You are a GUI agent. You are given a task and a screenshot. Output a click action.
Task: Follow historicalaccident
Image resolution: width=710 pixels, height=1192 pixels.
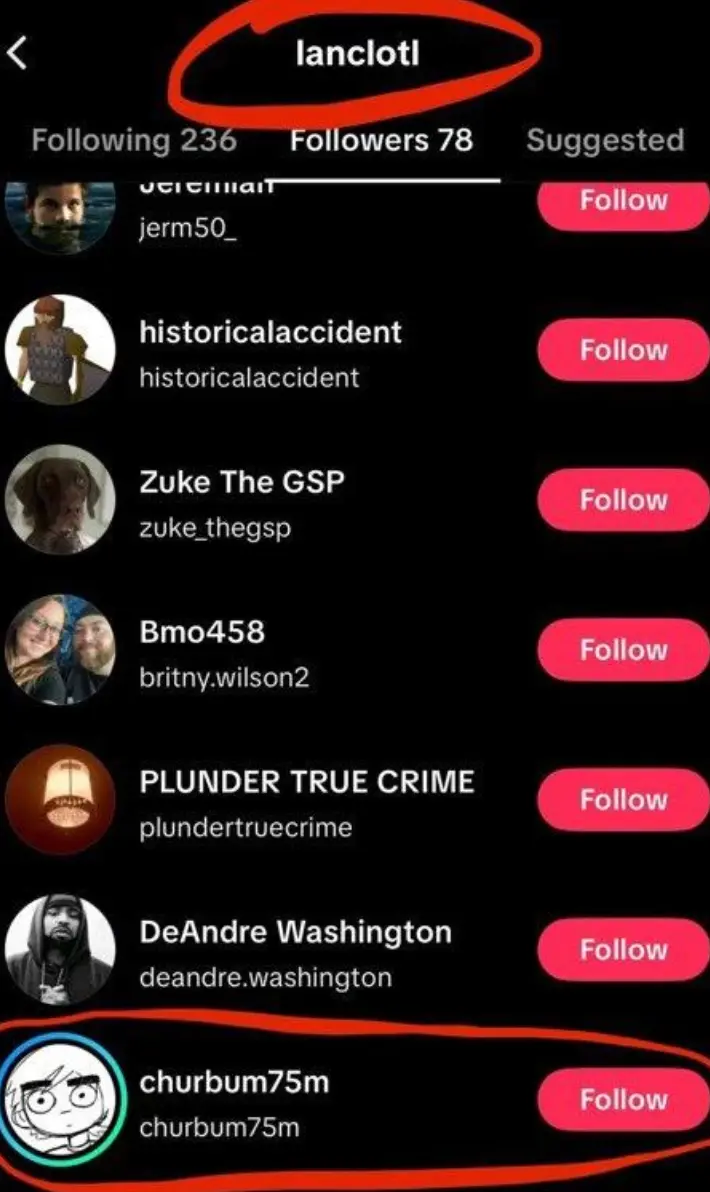623,350
